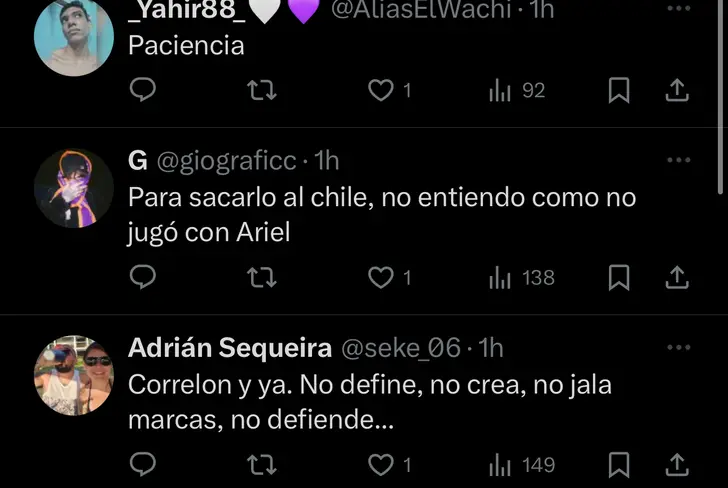Share Adrián Sequeira's tweet
The height and width of the screenshot is (488, 728).
pos(677,465)
